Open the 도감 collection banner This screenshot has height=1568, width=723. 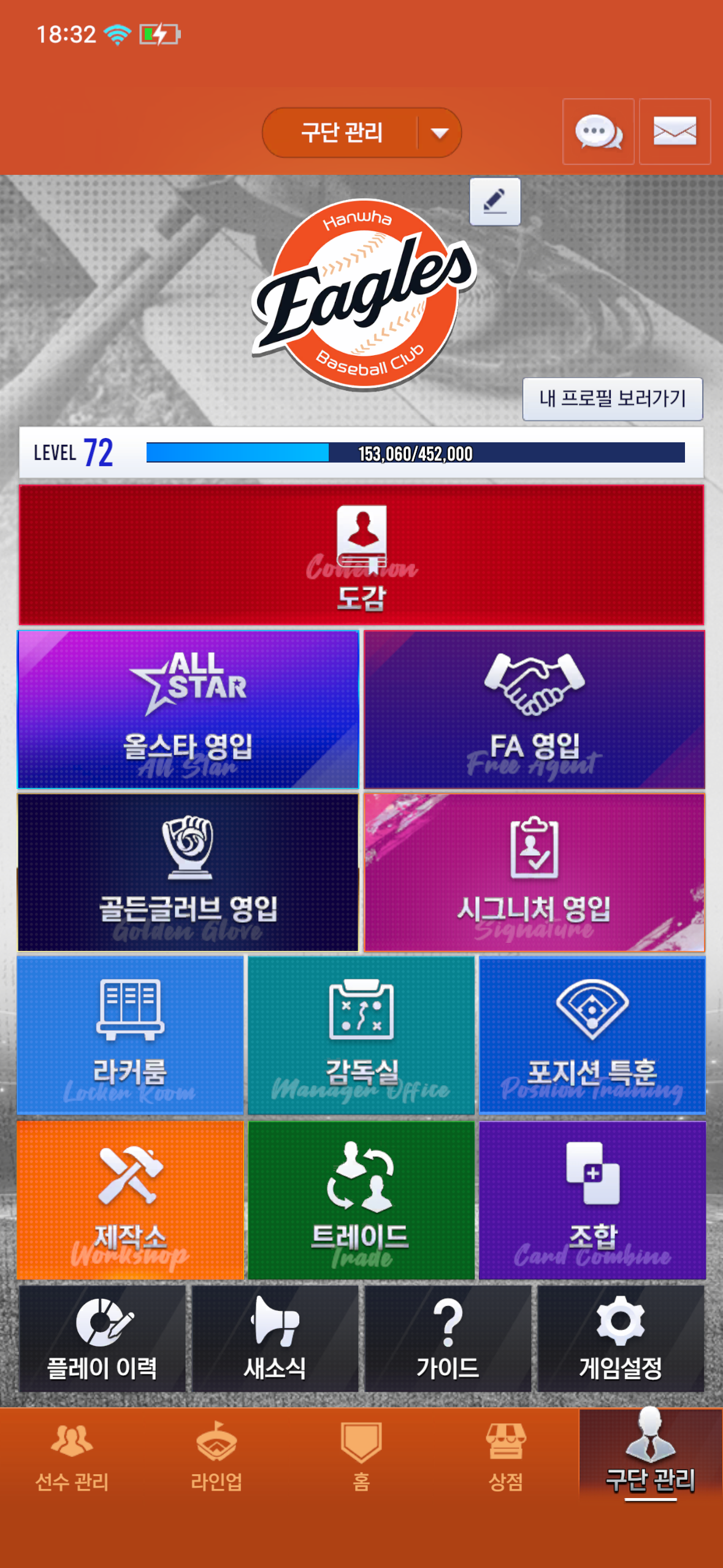pyautogui.click(x=361, y=555)
